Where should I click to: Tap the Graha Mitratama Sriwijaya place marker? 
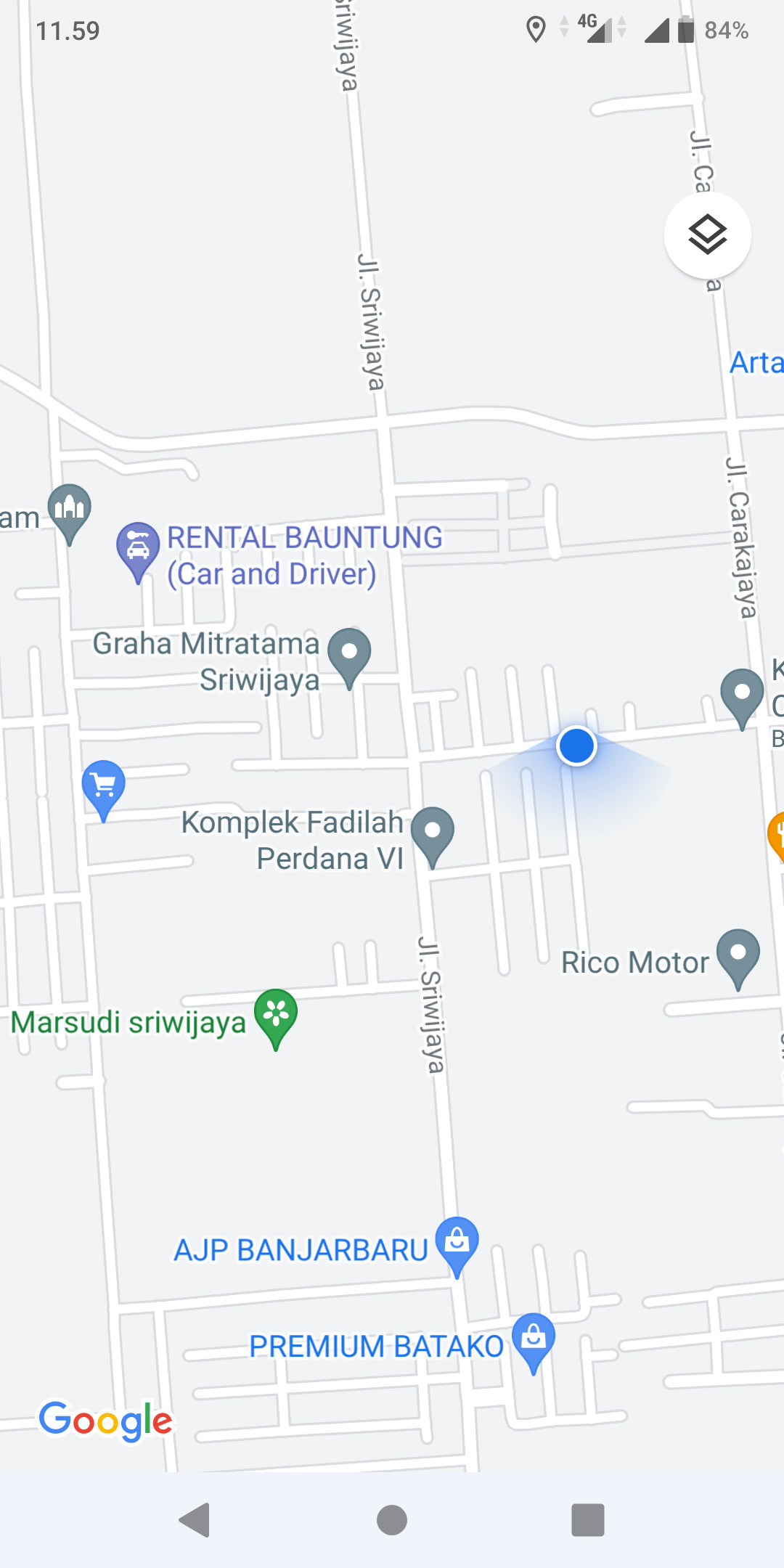coord(349,653)
